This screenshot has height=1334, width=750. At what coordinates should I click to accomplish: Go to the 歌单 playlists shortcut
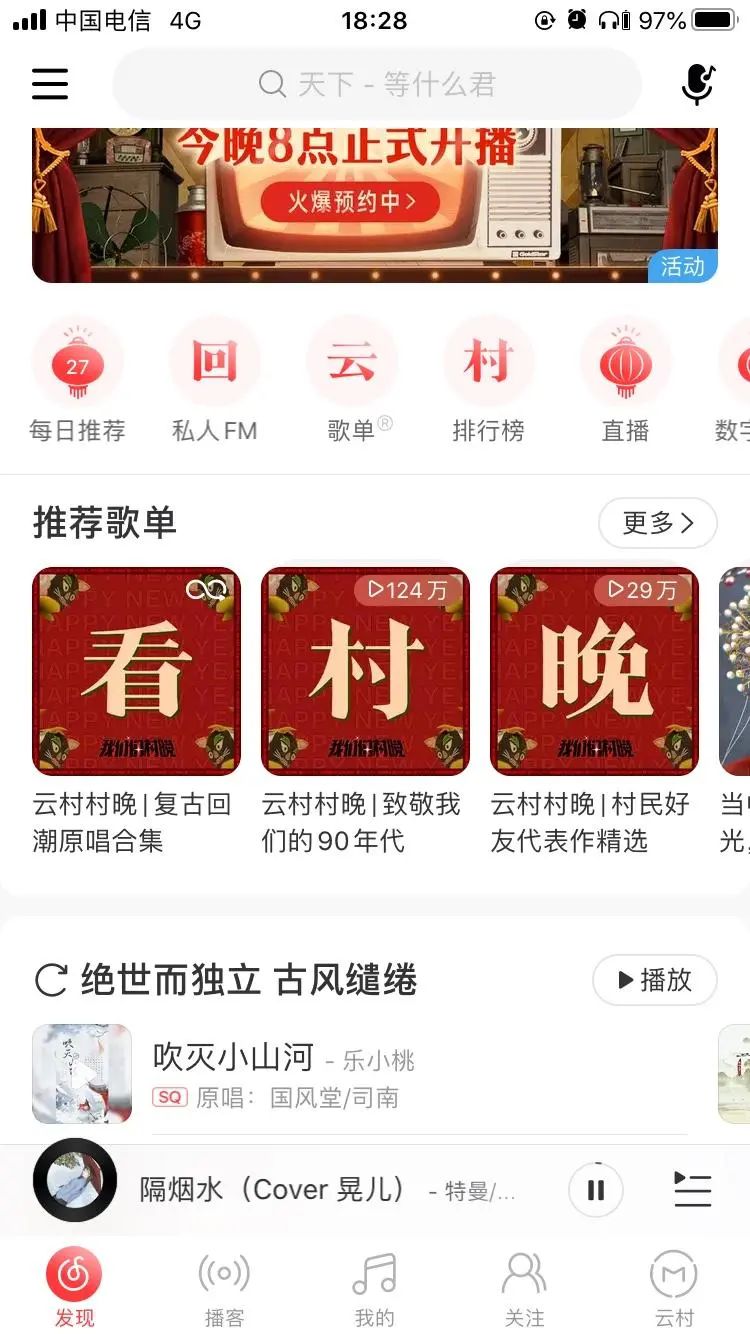(x=351, y=366)
